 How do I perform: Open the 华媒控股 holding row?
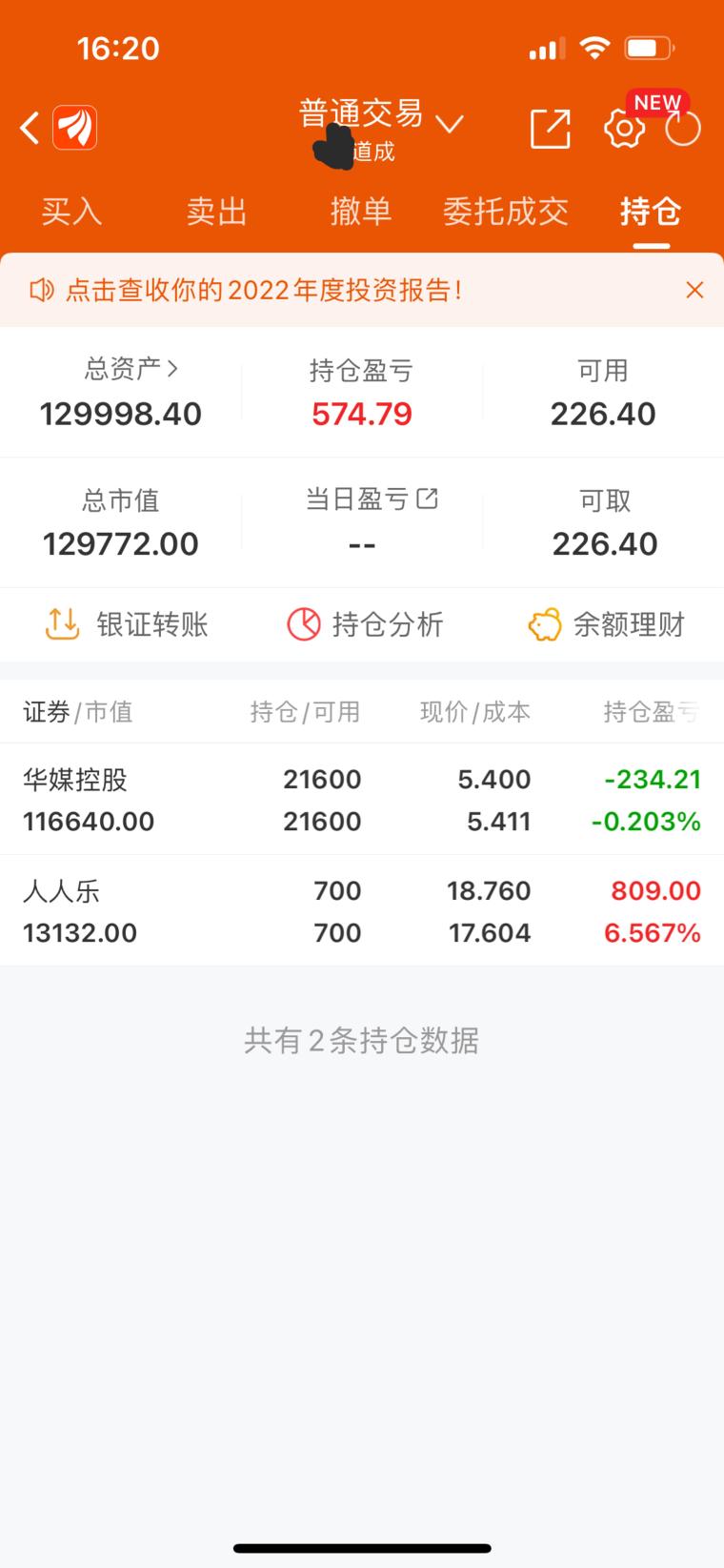362,800
